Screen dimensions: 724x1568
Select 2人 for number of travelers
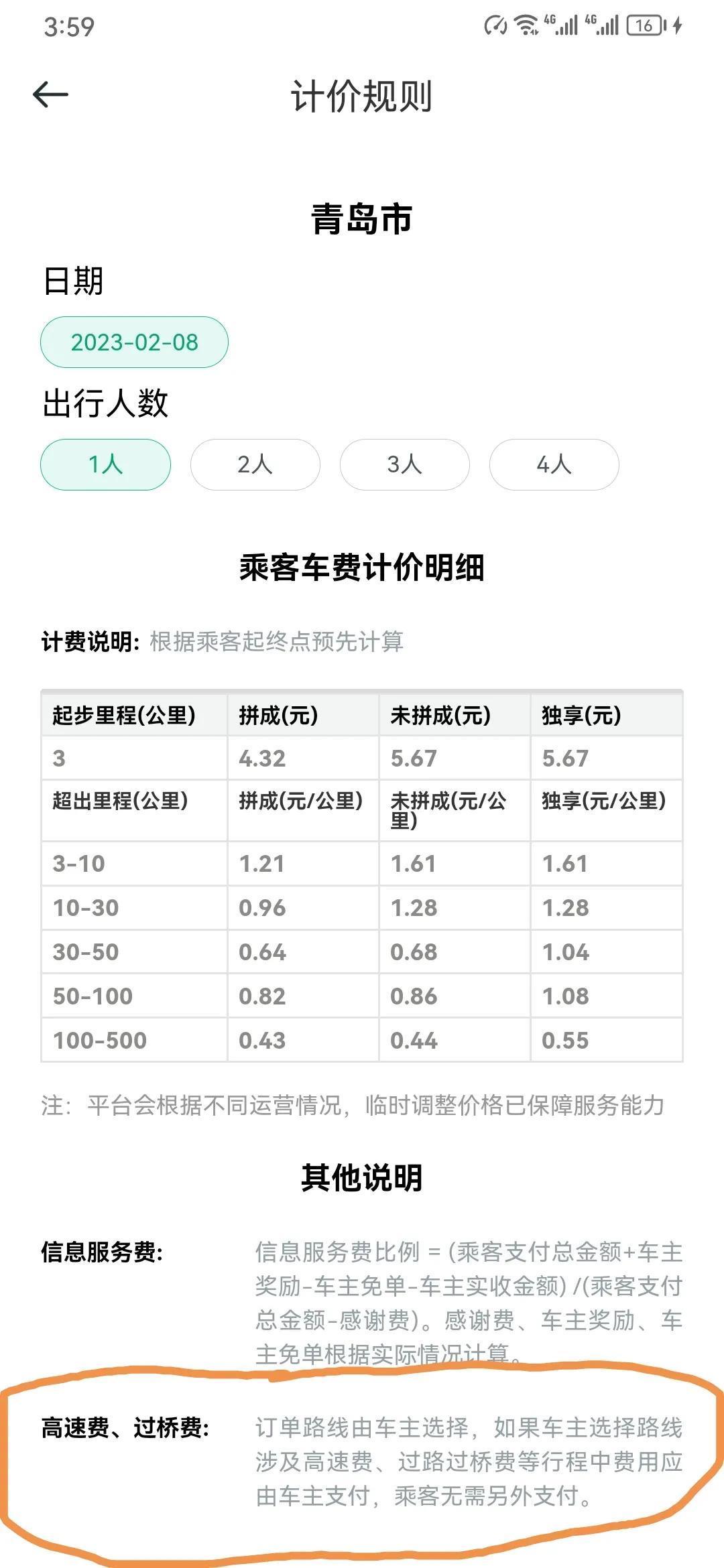(255, 464)
